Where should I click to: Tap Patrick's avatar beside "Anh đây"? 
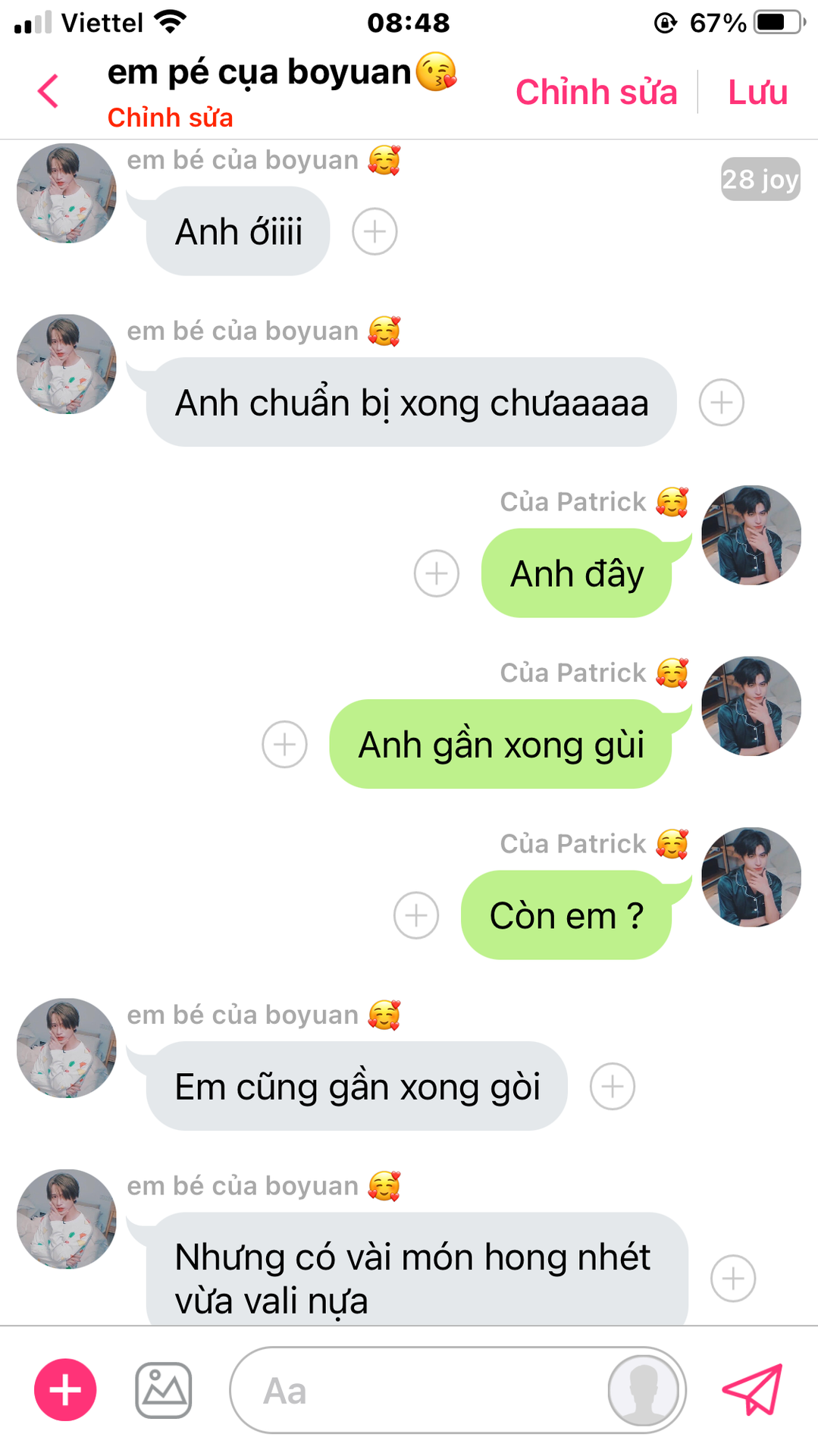tap(751, 535)
